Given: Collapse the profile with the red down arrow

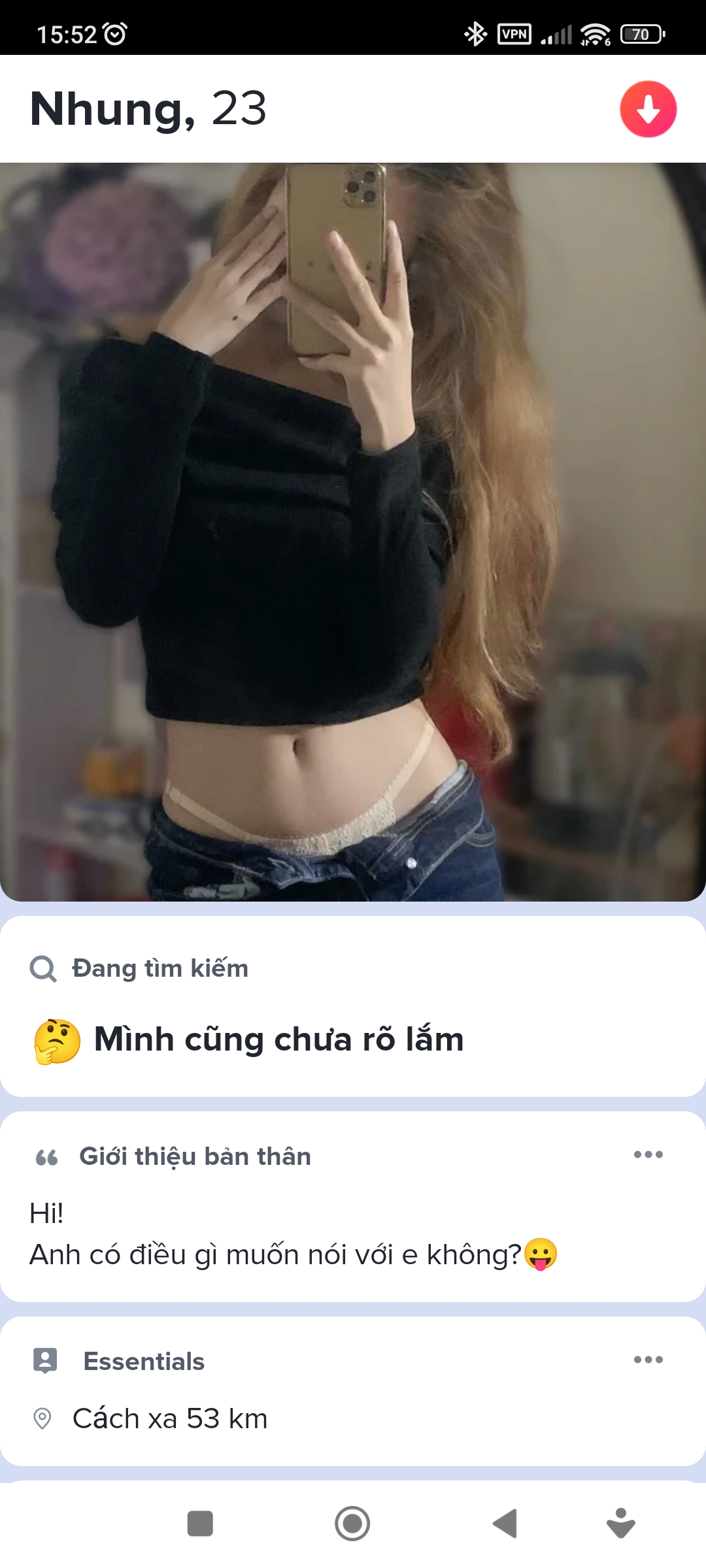Looking at the screenshot, I should 648,109.
